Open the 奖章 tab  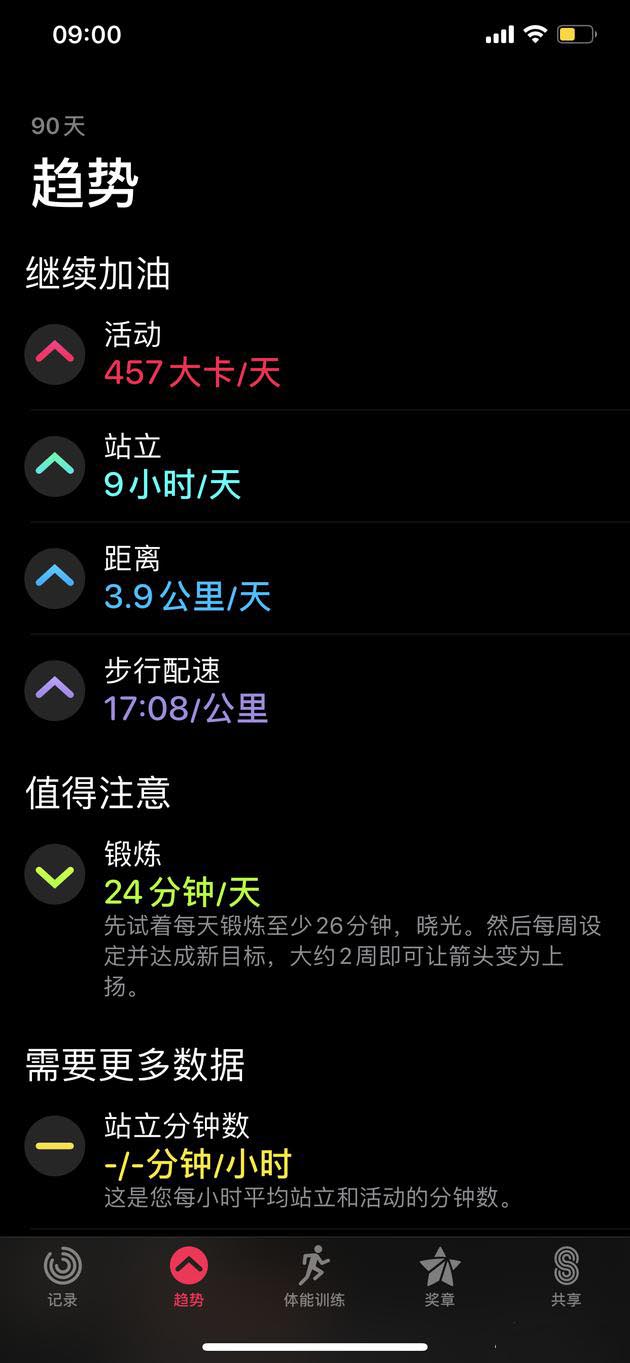[440, 1277]
